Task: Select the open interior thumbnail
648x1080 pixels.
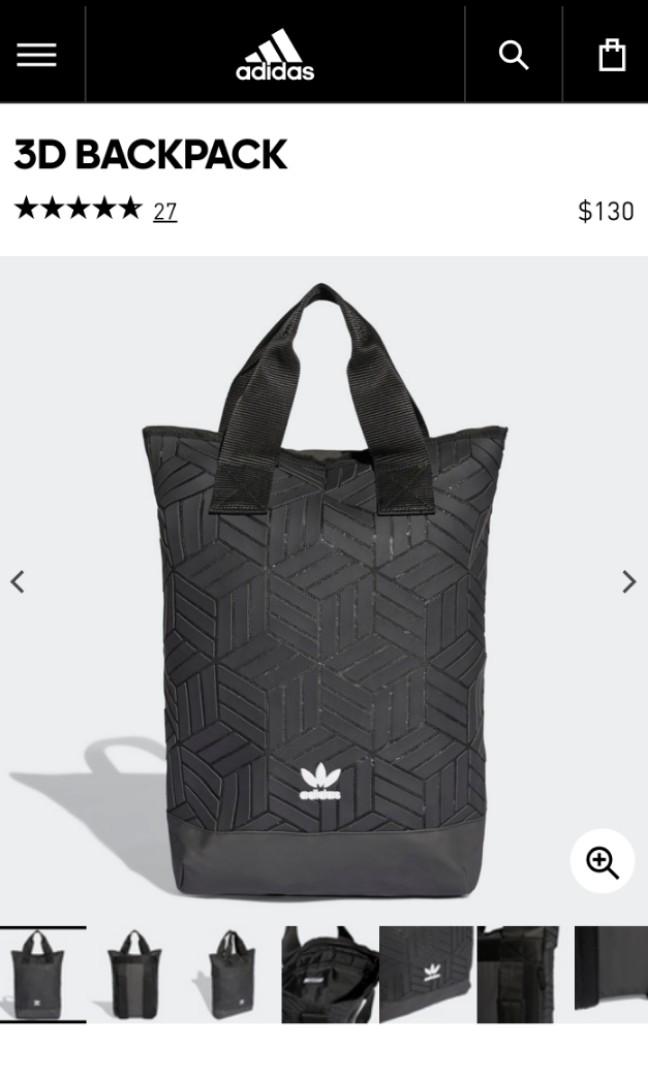Action: coord(329,974)
